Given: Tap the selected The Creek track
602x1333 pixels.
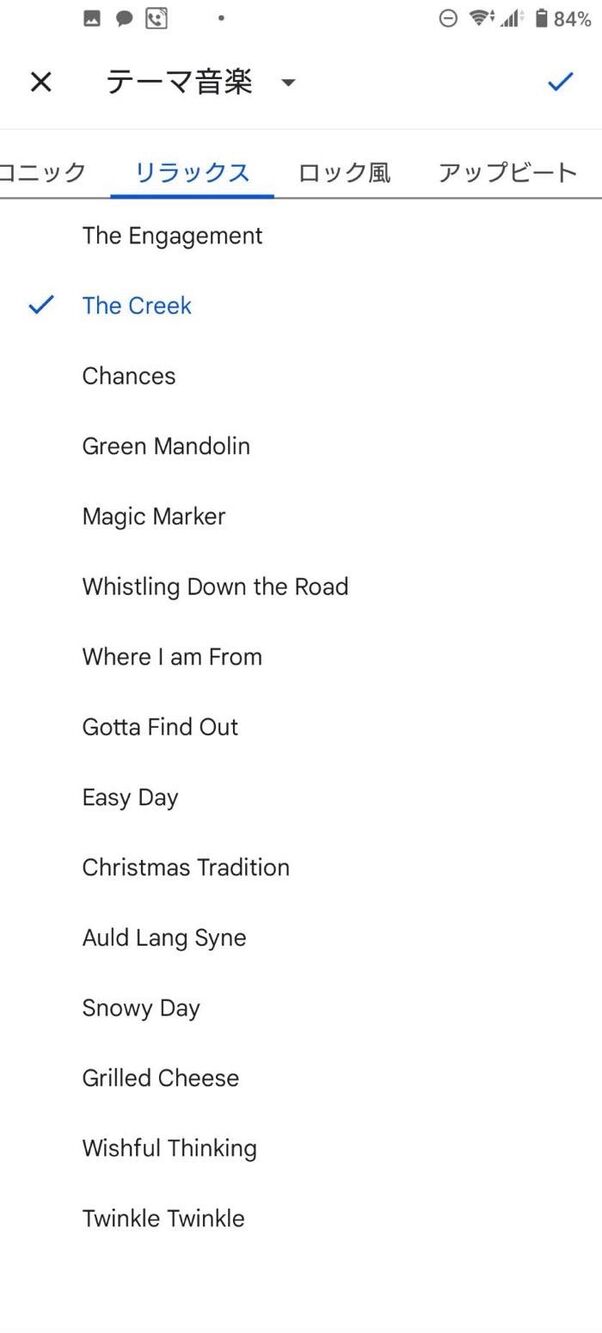Looking at the screenshot, I should coord(137,306).
